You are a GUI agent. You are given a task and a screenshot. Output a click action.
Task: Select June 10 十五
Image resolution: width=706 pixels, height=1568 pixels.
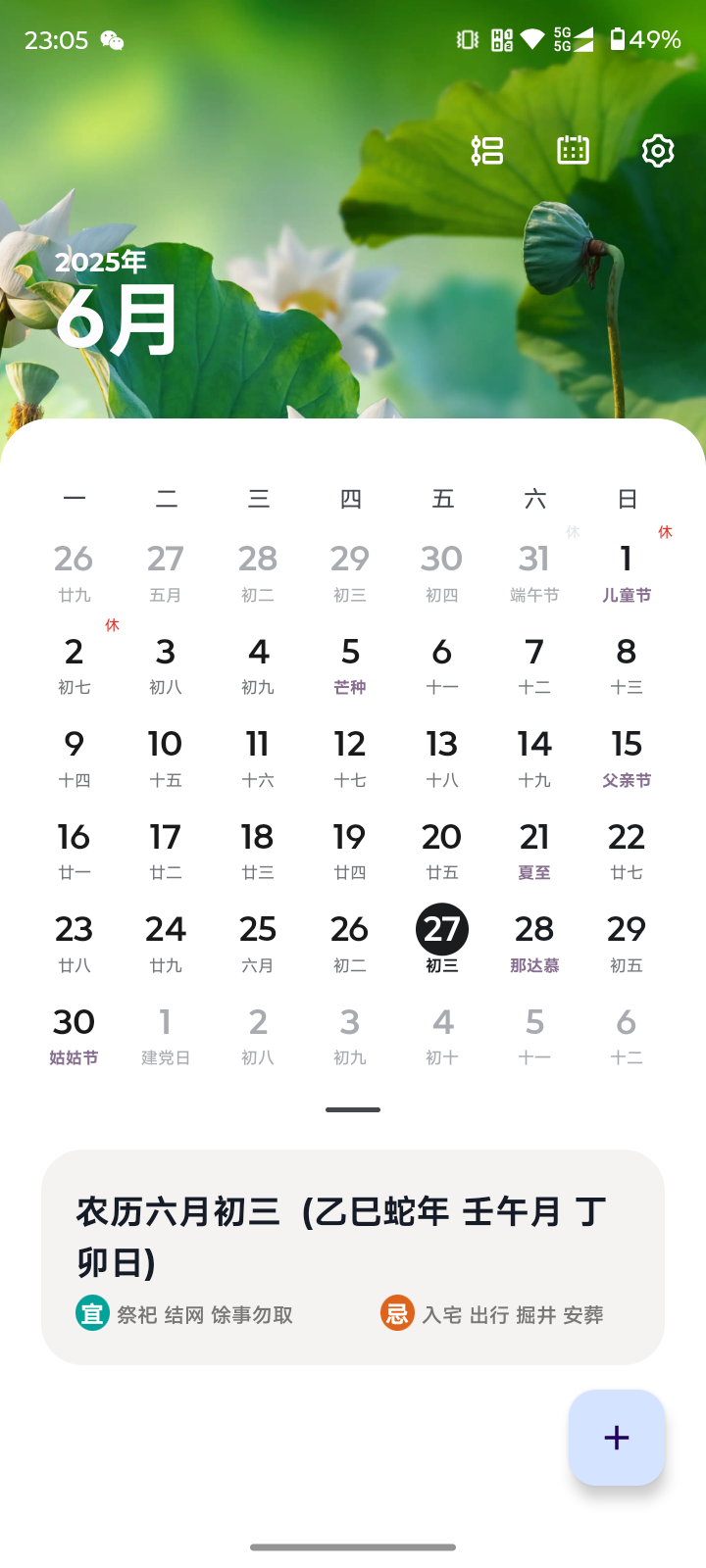pos(166,758)
